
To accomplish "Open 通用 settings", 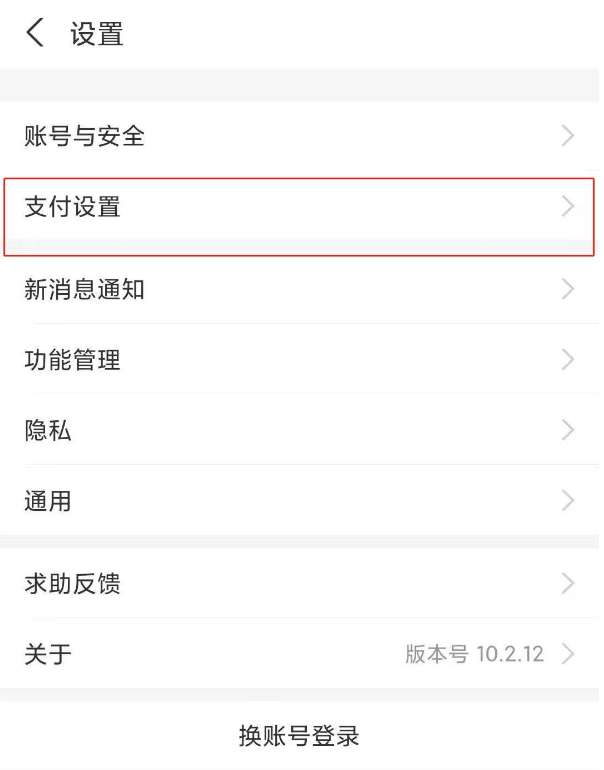I will [300, 500].
